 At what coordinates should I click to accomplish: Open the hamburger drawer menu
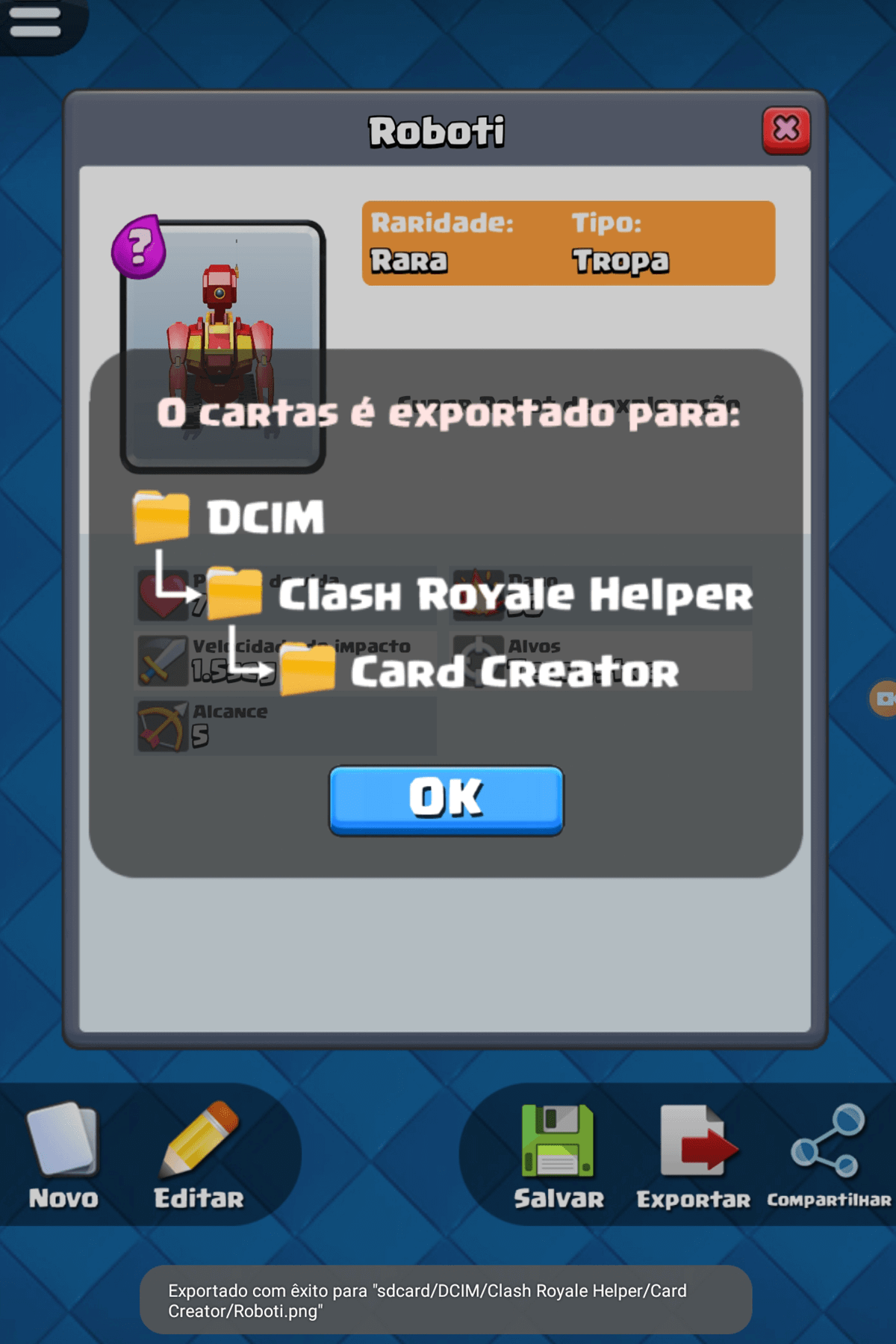pos(35,22)
